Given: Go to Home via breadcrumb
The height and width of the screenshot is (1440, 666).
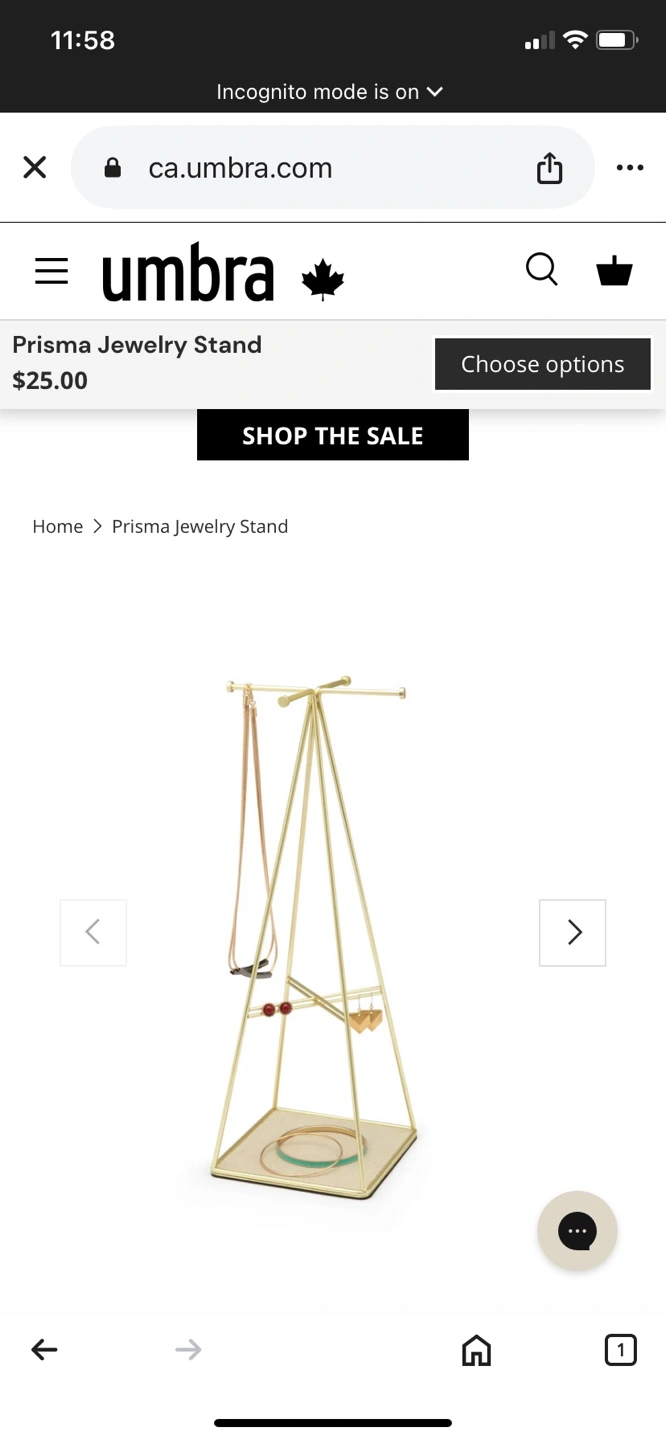Looking at the screenshot, I should point(57,526).
